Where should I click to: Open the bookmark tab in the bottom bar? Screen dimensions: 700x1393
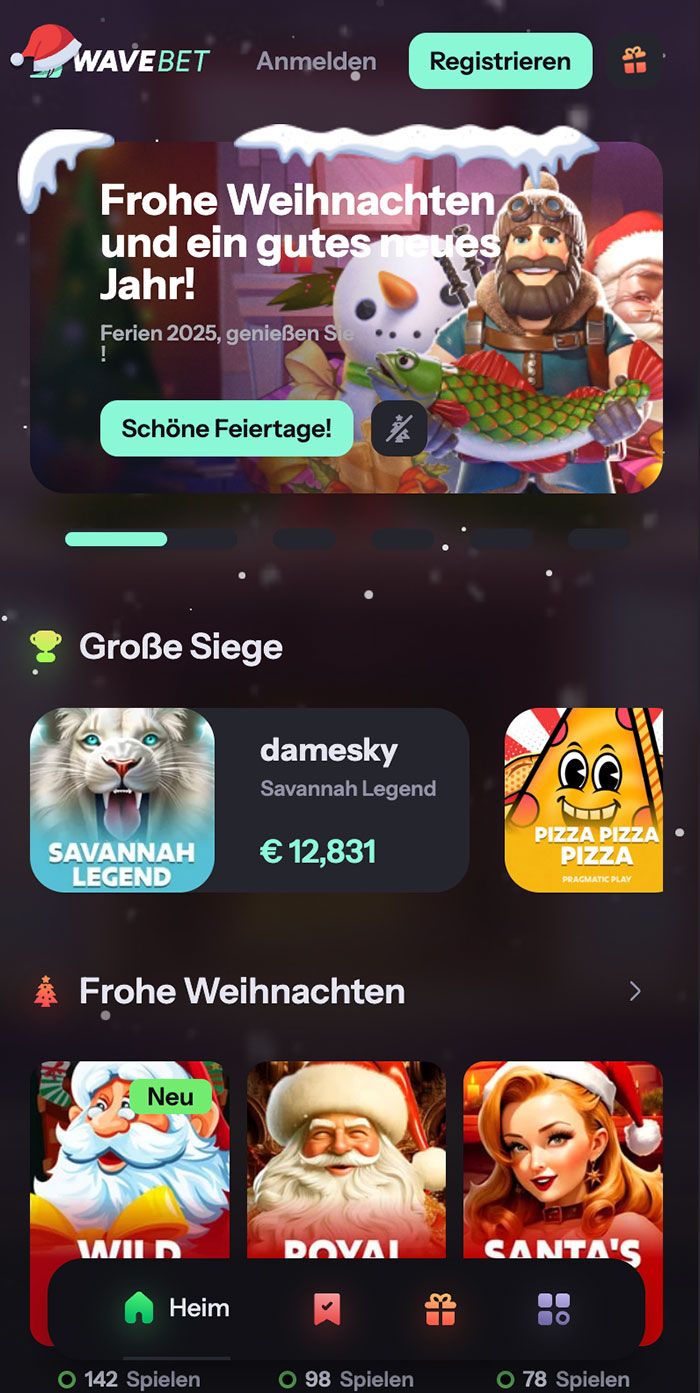pos(327,1309)
